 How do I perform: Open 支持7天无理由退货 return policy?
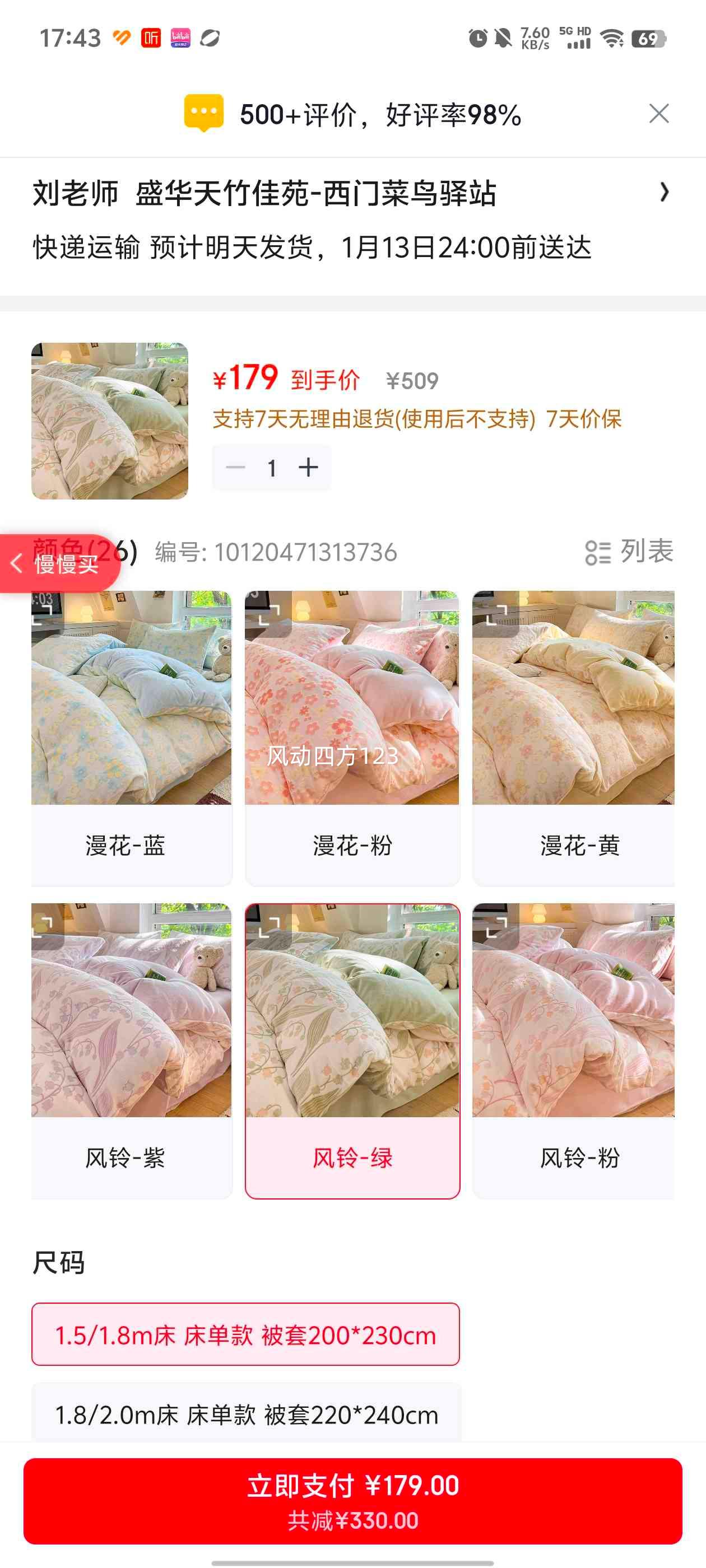point(371,419)
